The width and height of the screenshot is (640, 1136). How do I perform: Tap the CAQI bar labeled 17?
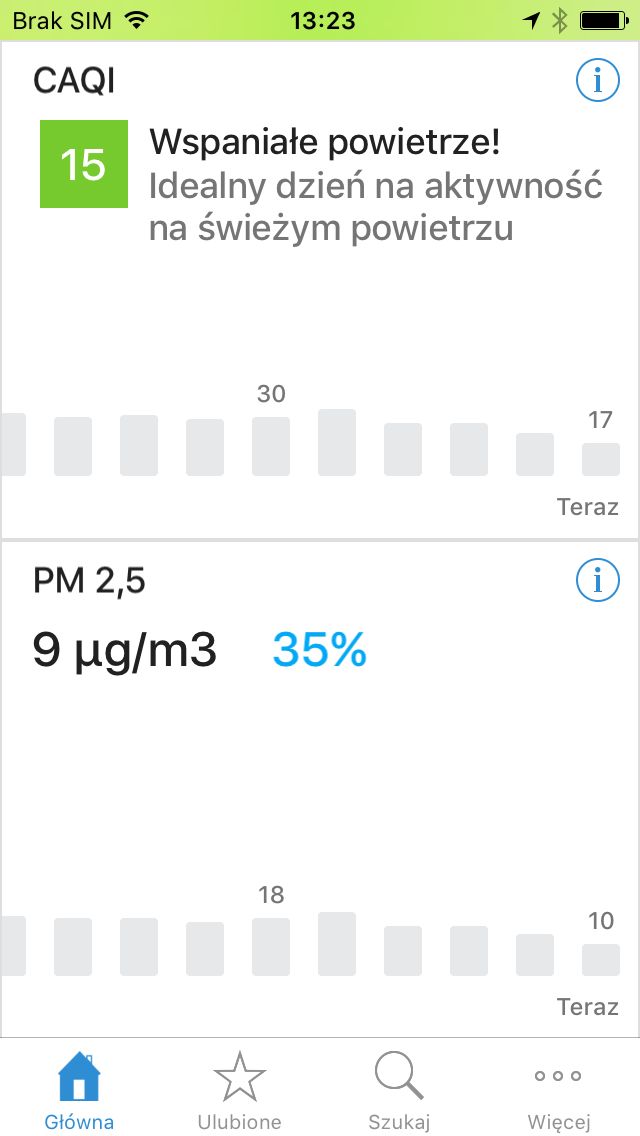(601, 459)
